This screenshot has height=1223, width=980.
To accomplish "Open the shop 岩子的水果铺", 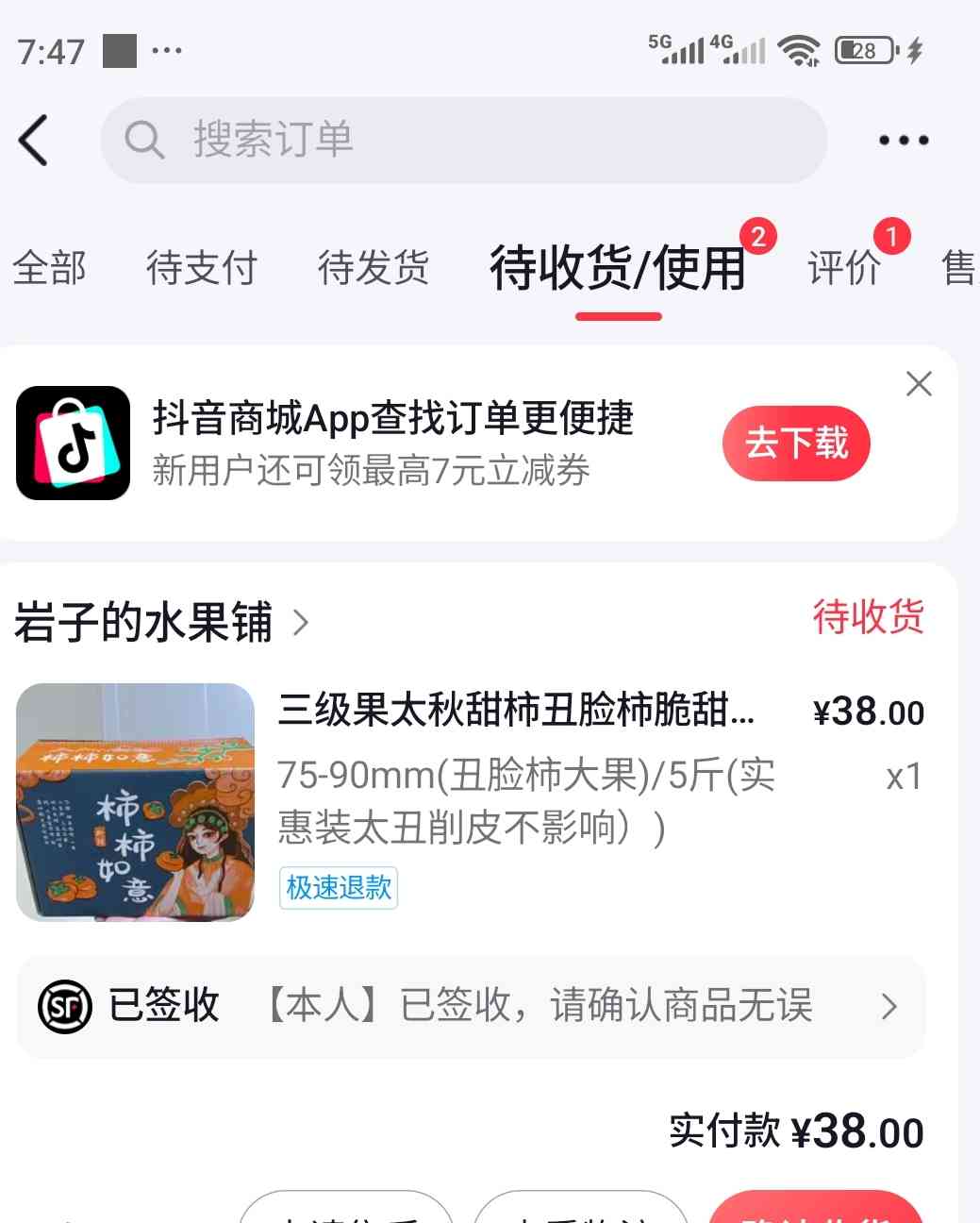I will coord(160,623).
